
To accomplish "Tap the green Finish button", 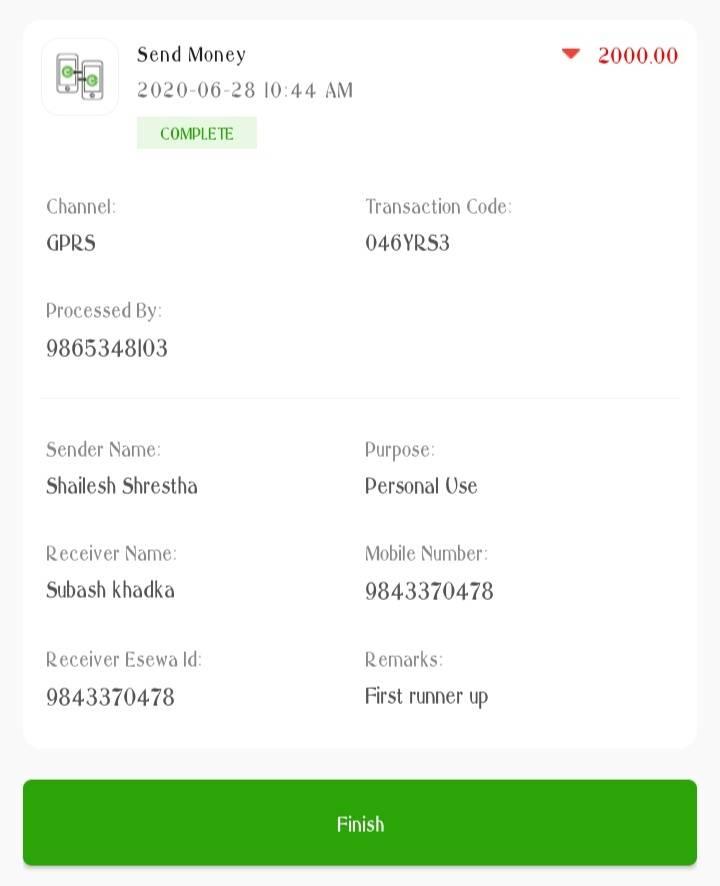I will point(360,823).
